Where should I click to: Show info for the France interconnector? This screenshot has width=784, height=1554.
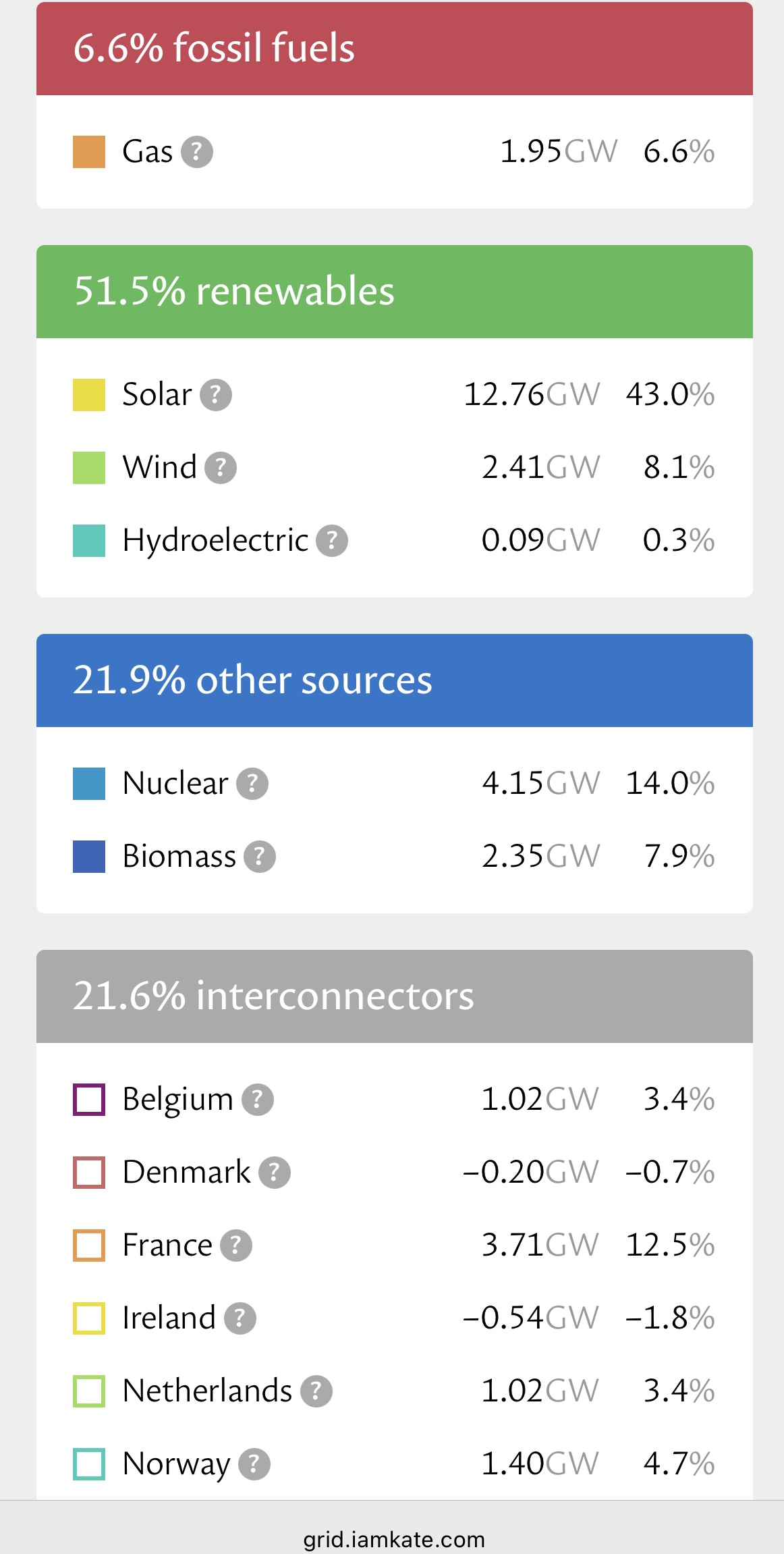pyautogui.click(x=236, y=1245)
